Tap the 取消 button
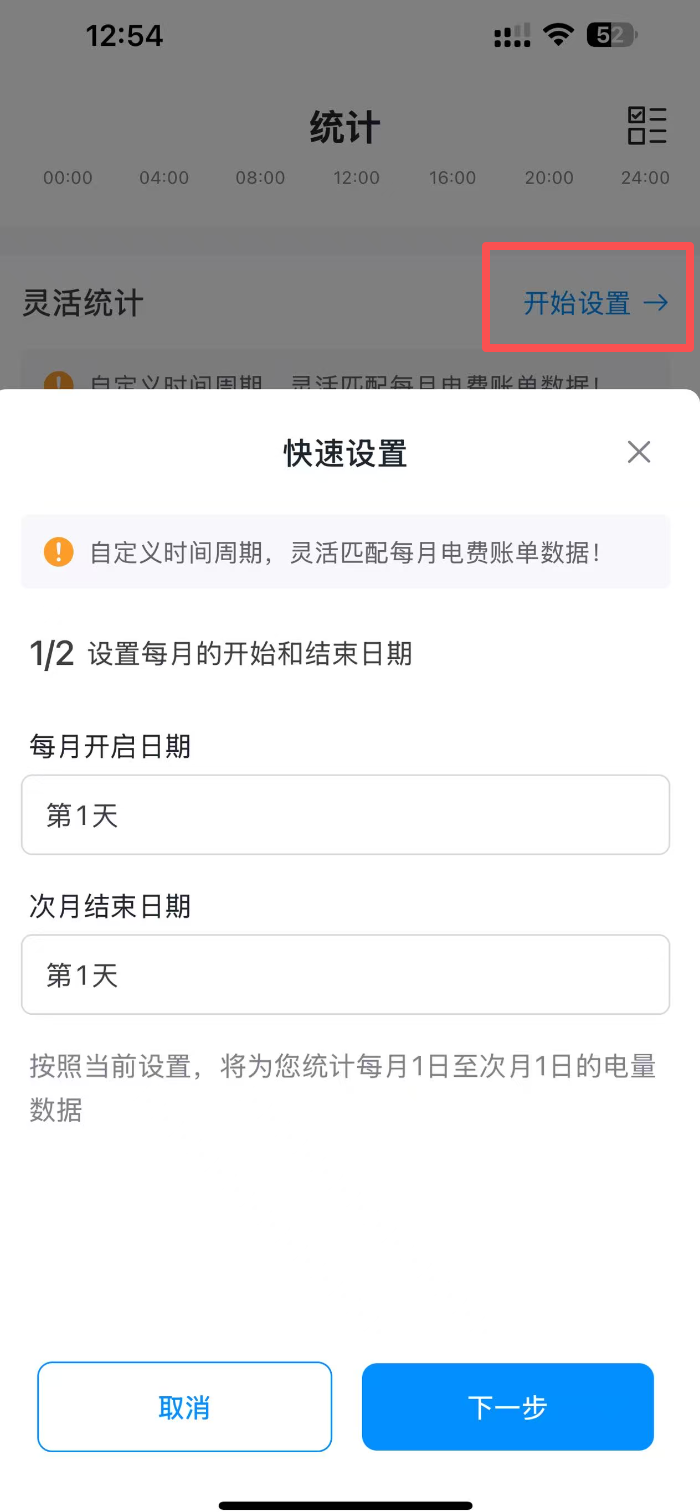 [184, 1406]
